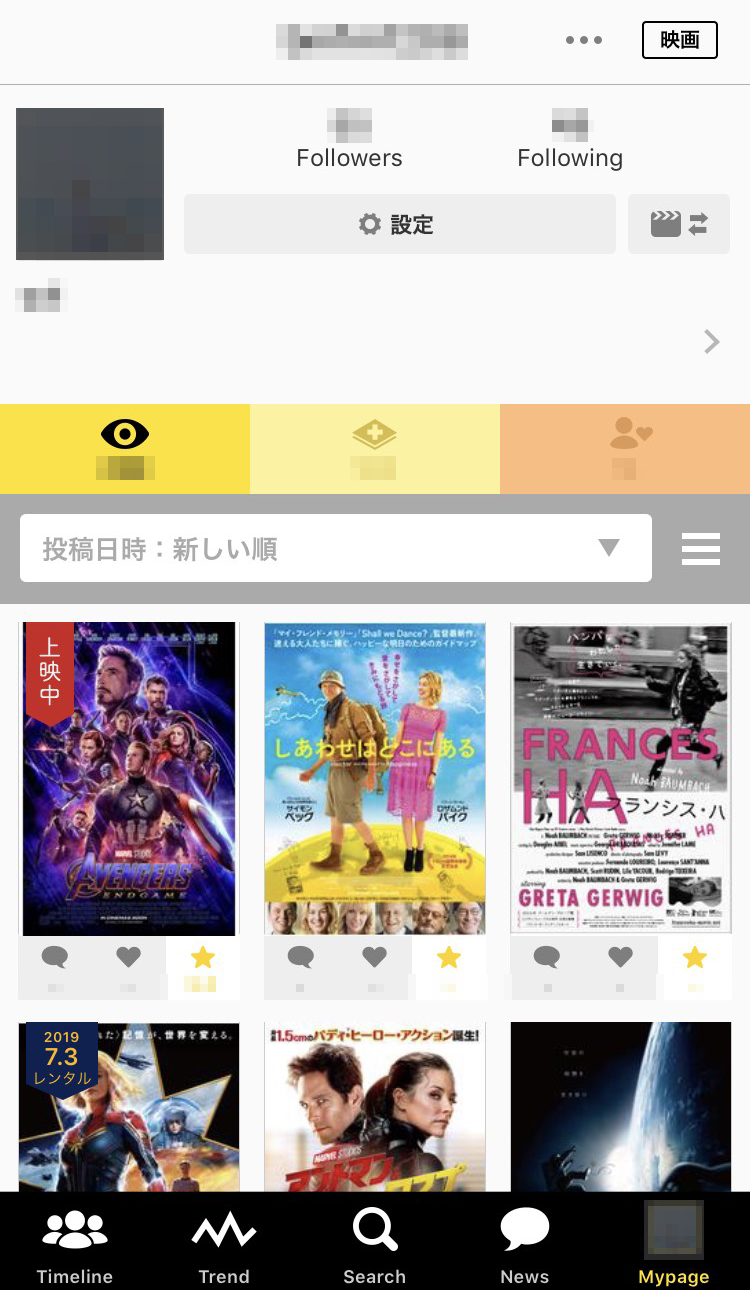Viewport: 750px width, 1290px height.
Task: Switch to the favorite people tab
Action: tap(625, 448)
